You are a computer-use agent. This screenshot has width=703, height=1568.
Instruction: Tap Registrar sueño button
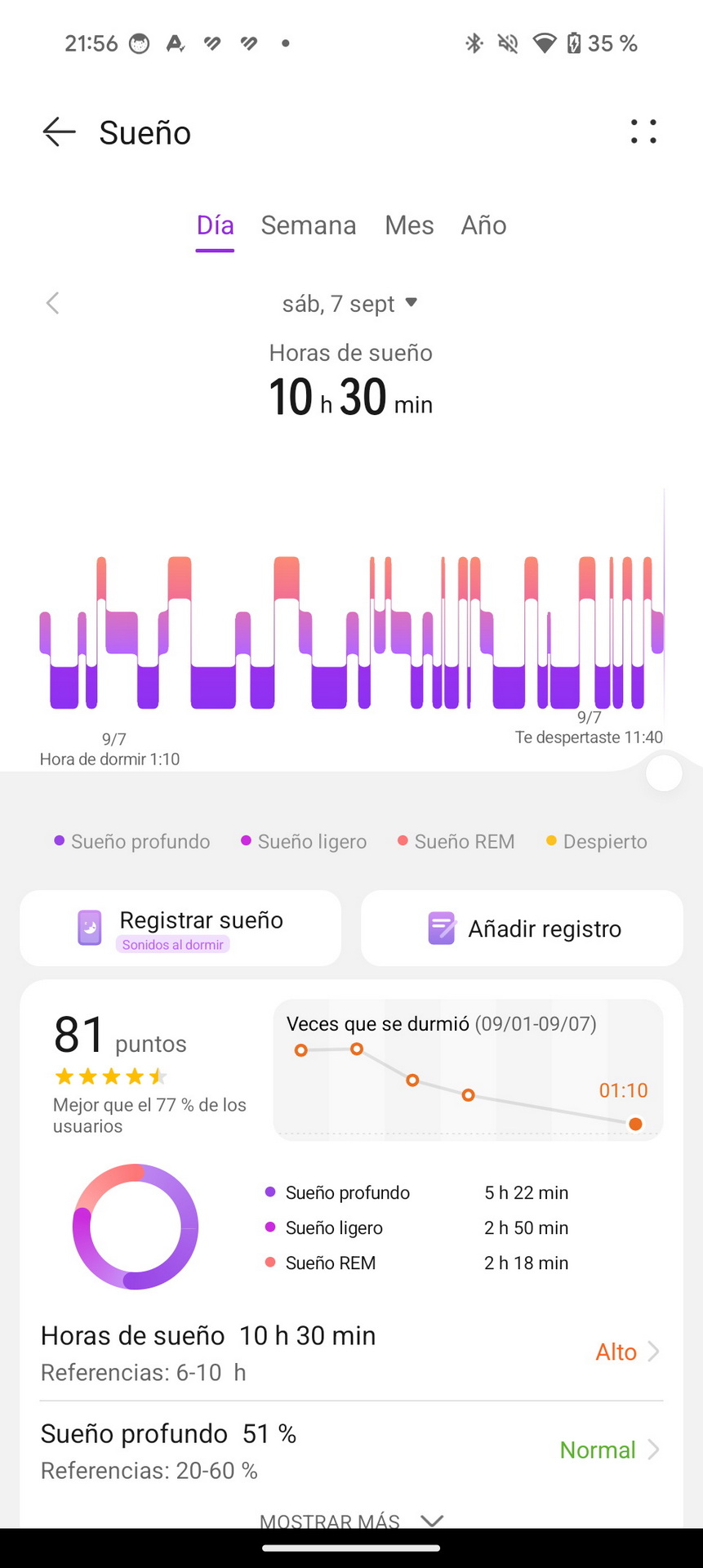pyautogui.click(x=180, y=929)
